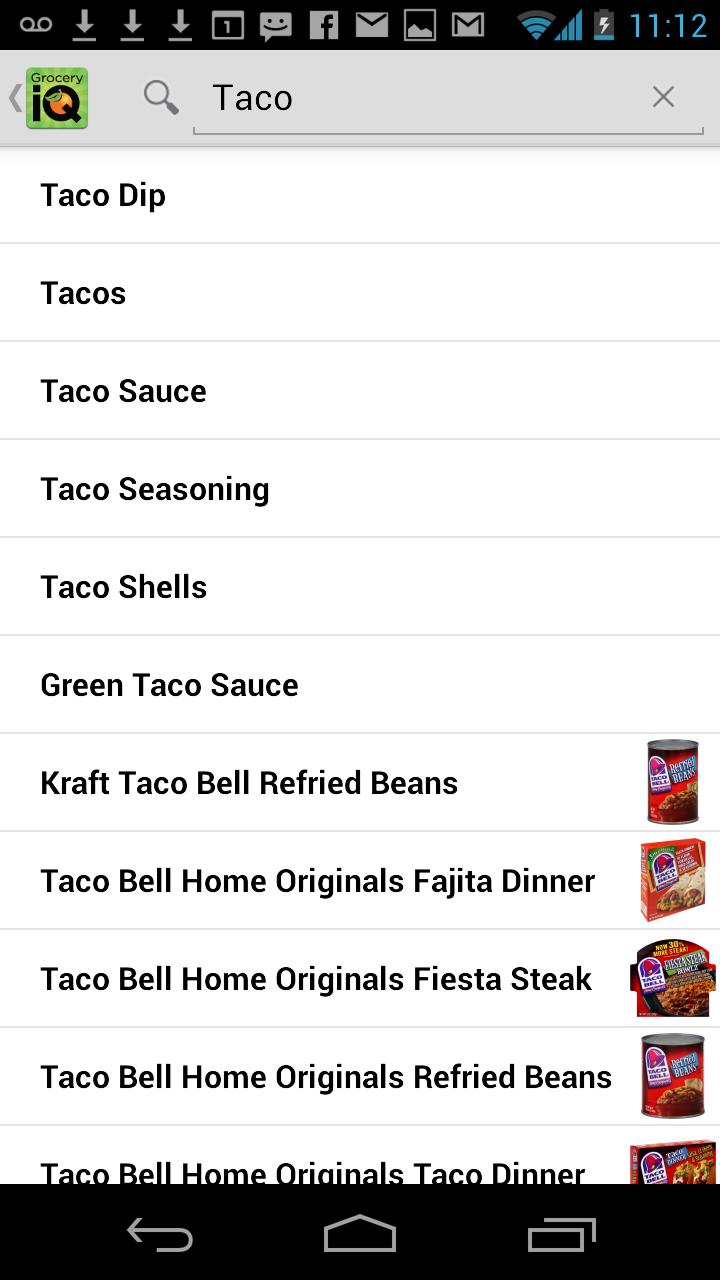Pick Taco Shells result
The width and height of the screenshot is (720, 1280).
[x=360, y=587]
